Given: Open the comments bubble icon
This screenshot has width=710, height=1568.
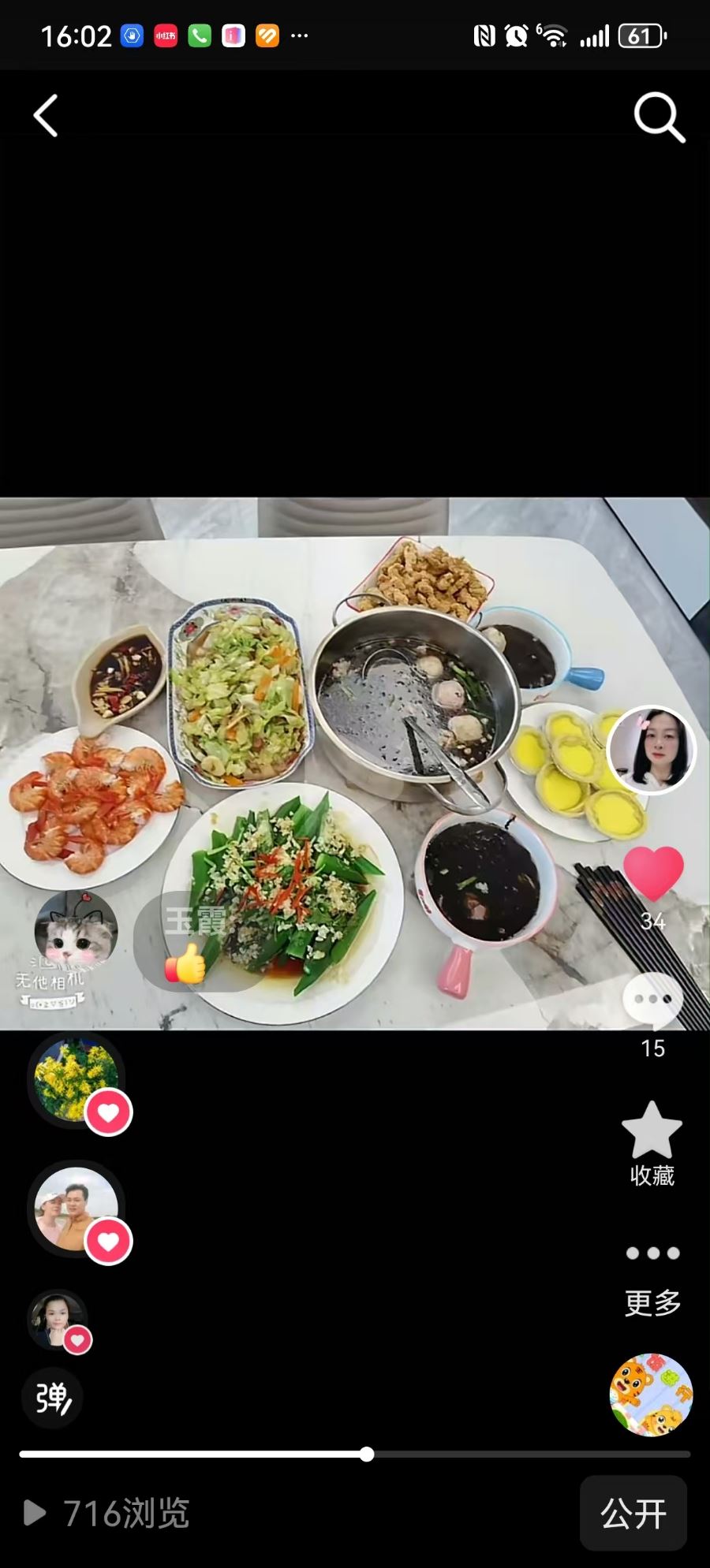Looking at the screenshot, I should (652, 1000).
